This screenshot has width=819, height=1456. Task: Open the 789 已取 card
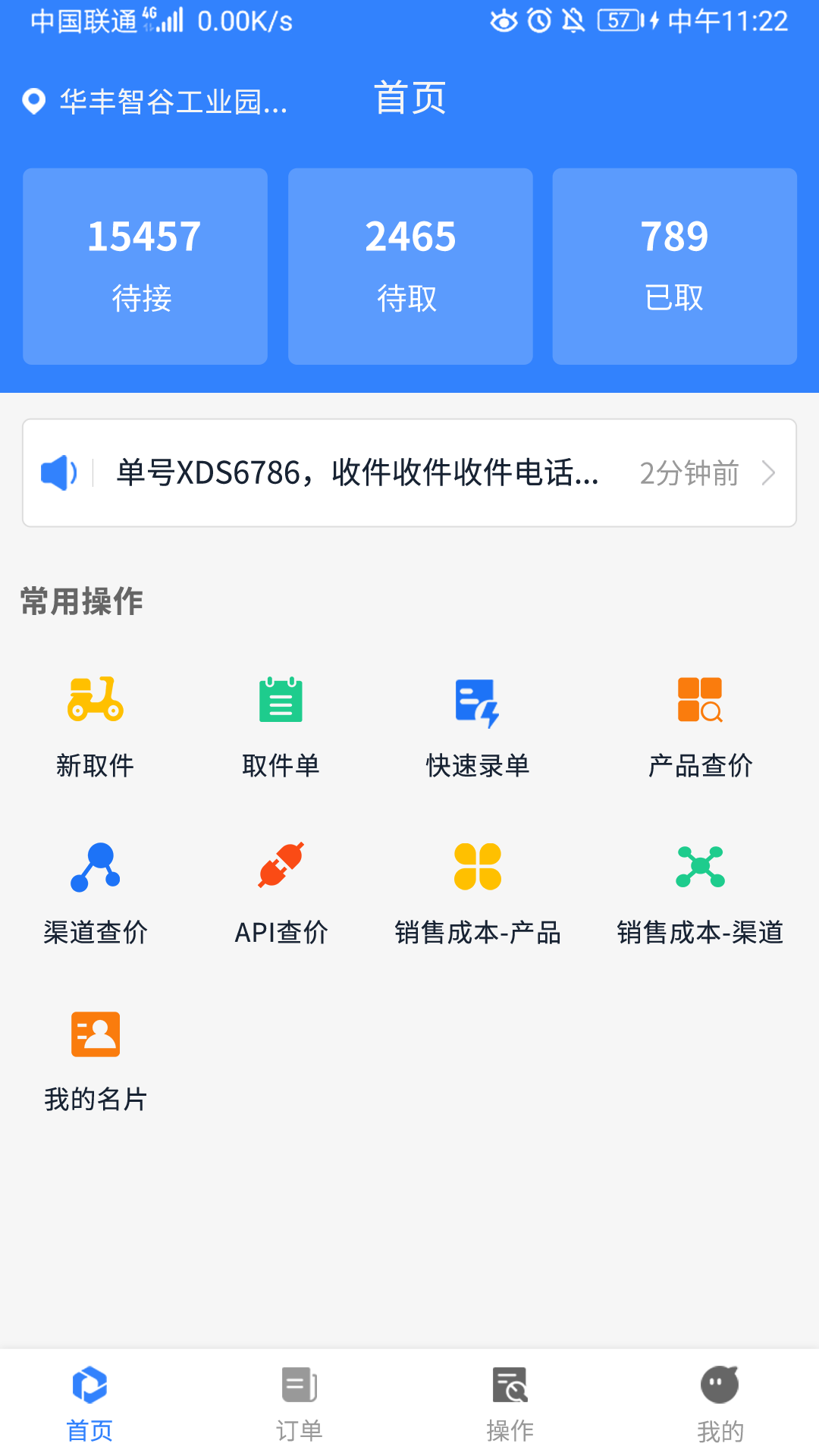674,266
